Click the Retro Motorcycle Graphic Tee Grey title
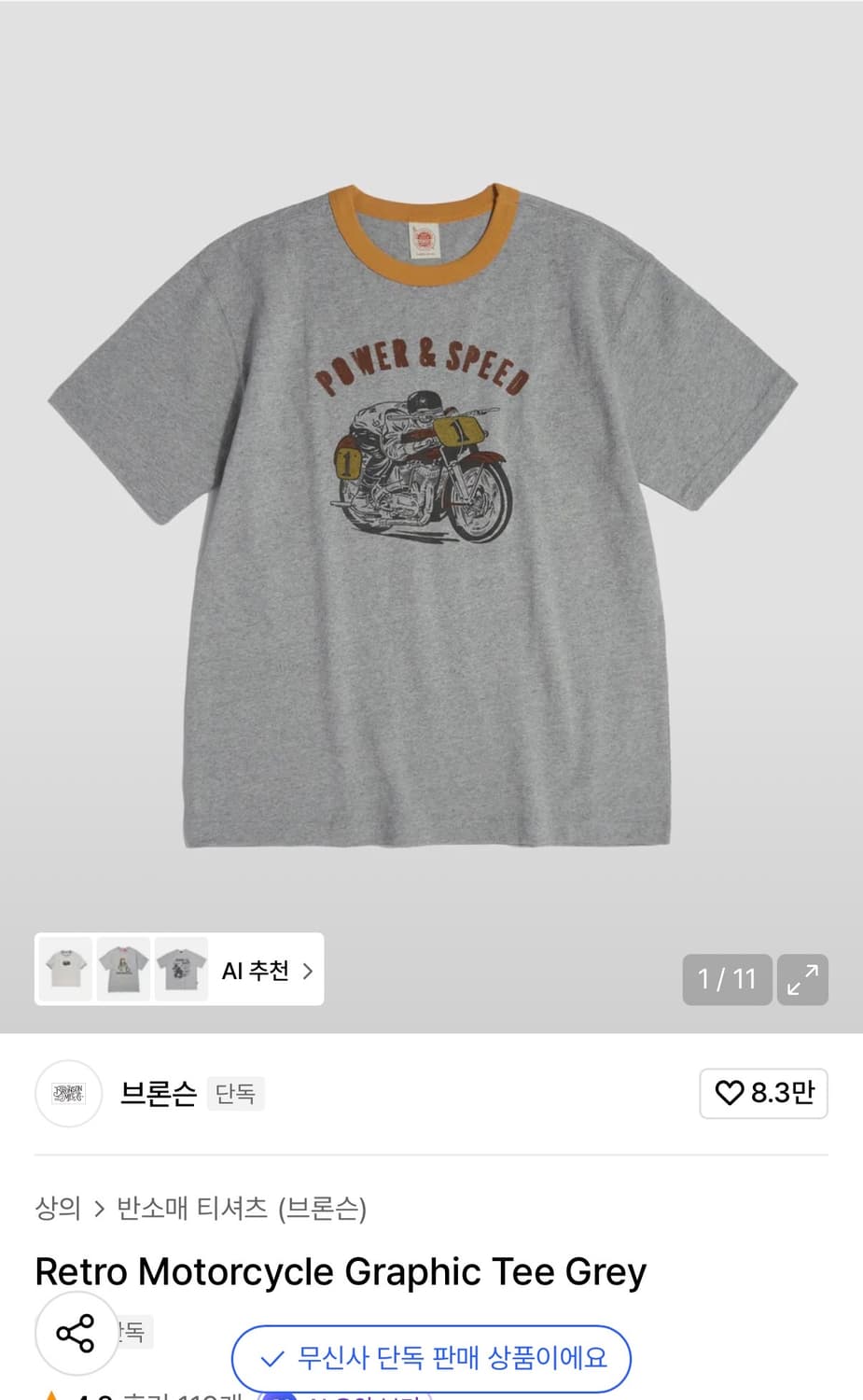The image size is (863, 1400). pyautogui.click(x=339, y=1270)
